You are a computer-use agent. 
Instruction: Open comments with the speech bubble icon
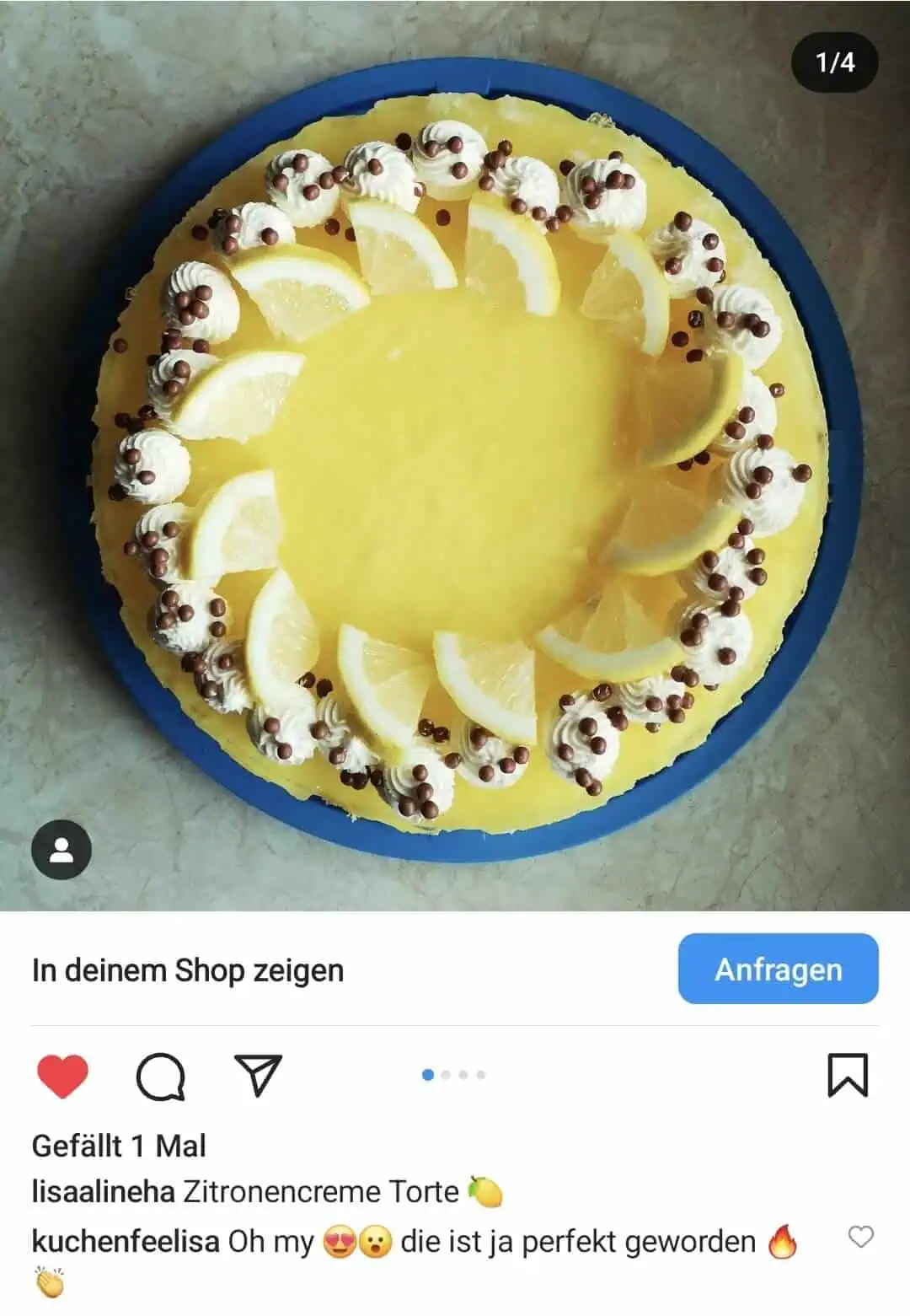pyautogui.click(x=160, y=1076)
